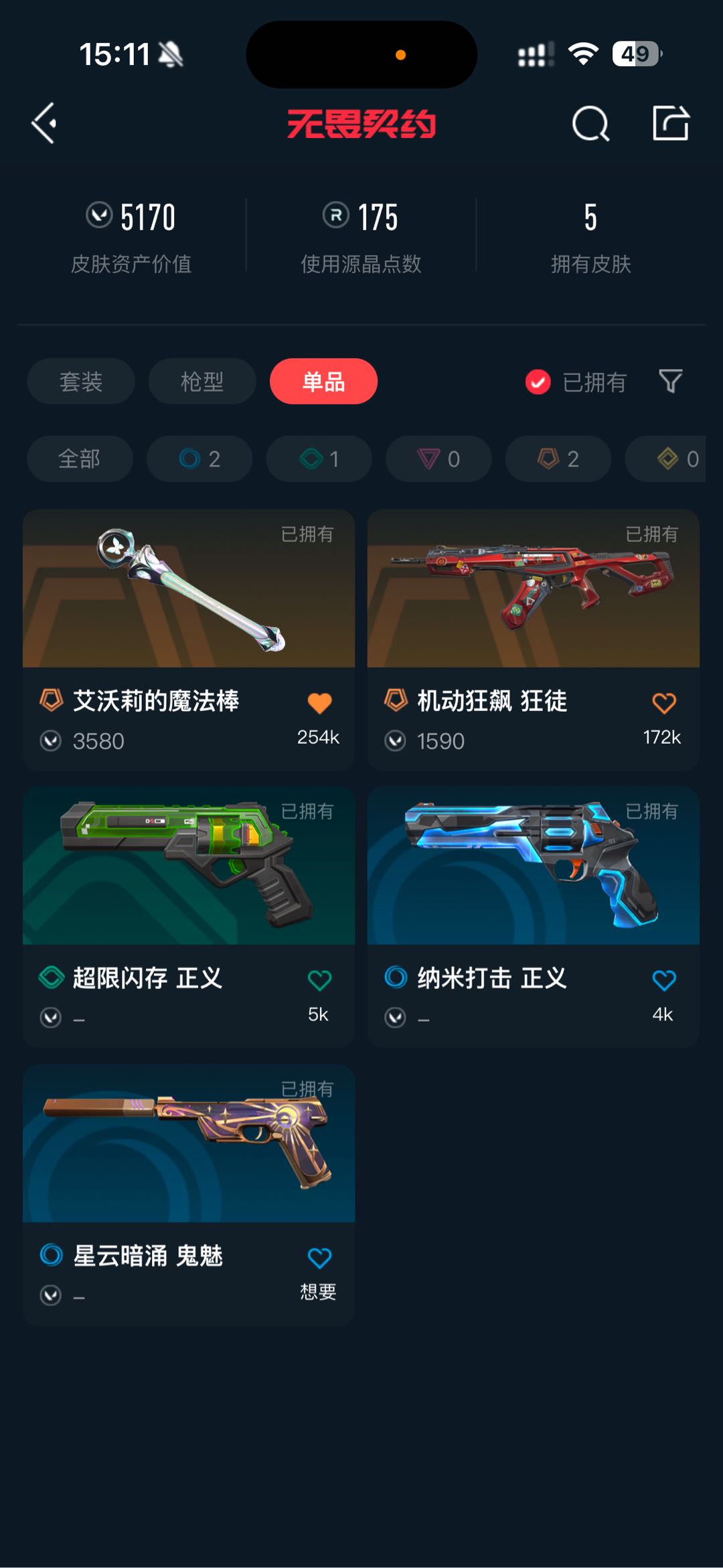Filter by blue circle tier chip showing 2
This screenshot has height=1568, width=723.
pyautogui.click(x=199, y=459)
